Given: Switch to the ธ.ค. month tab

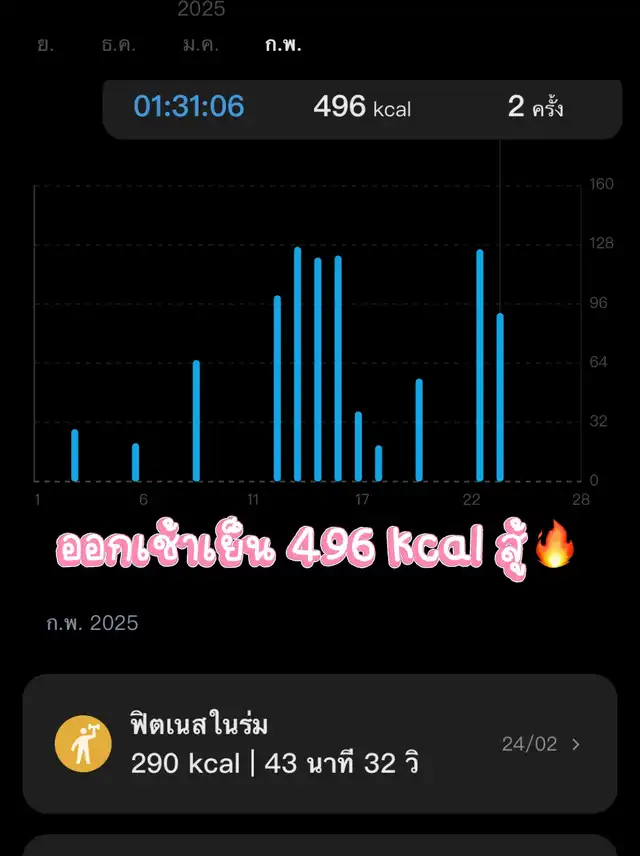Looking at the screenshot, I should (118, 45).
